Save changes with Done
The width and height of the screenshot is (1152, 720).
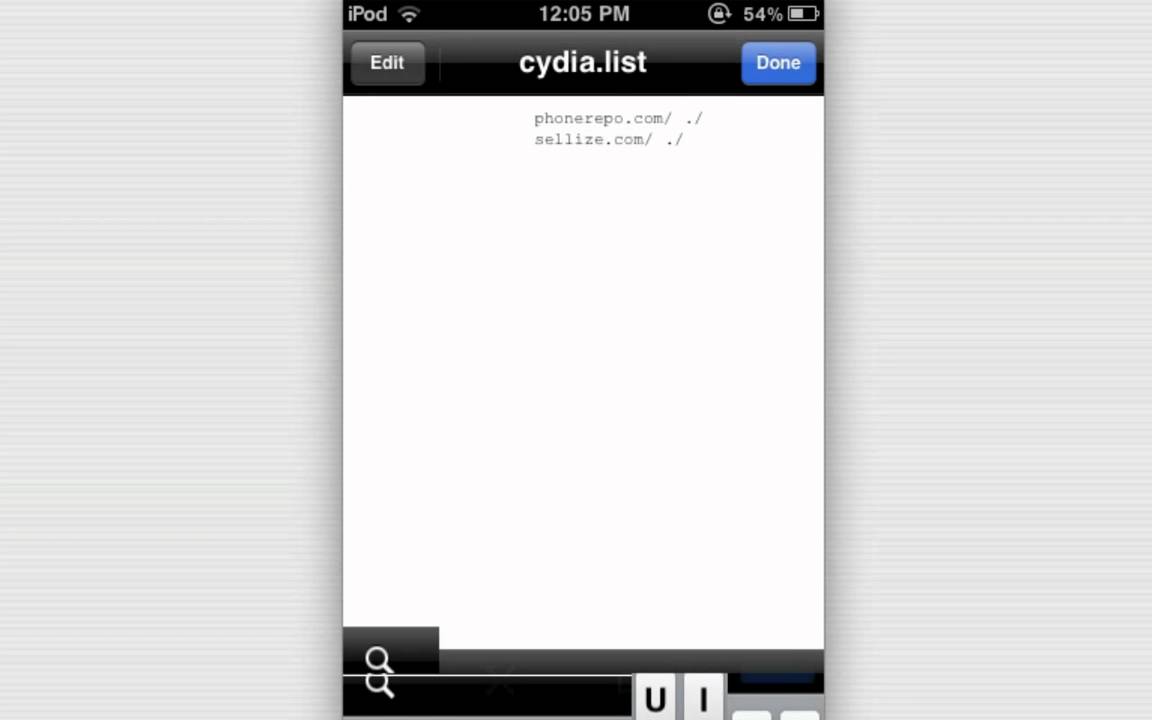click(778, 63)
